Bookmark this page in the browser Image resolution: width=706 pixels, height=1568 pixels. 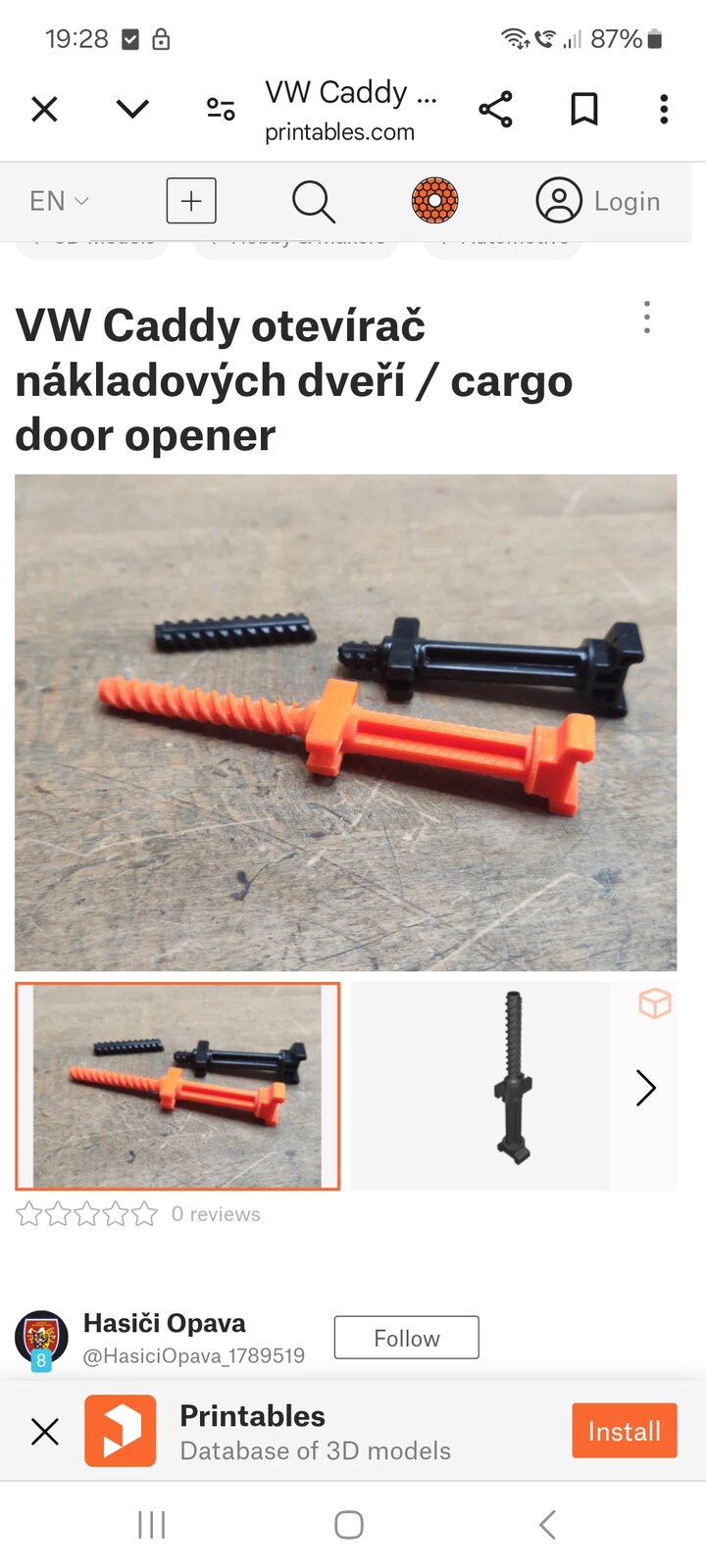tap(584, 109)
